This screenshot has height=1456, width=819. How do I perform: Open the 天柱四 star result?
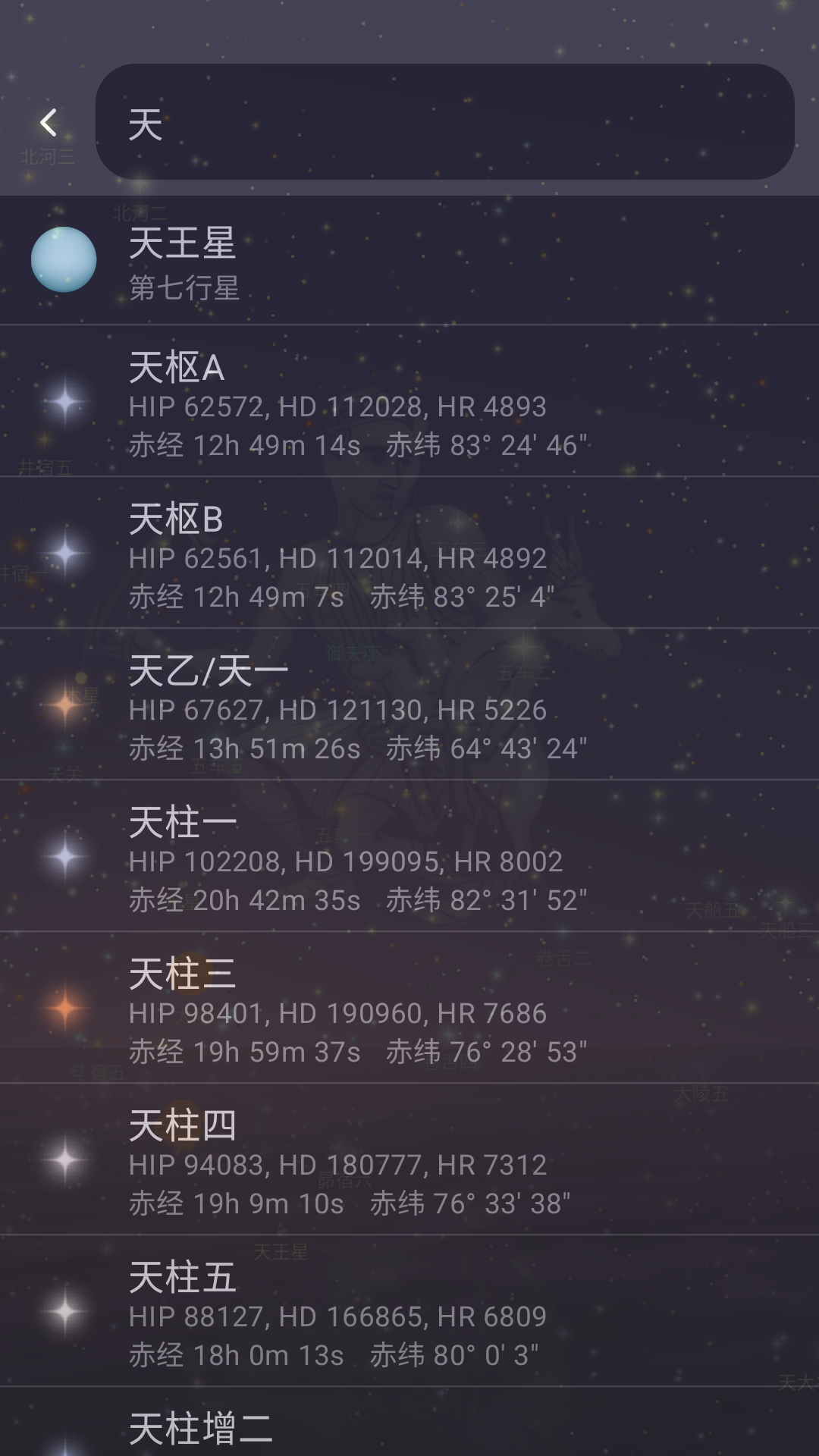pos(409,1160)
